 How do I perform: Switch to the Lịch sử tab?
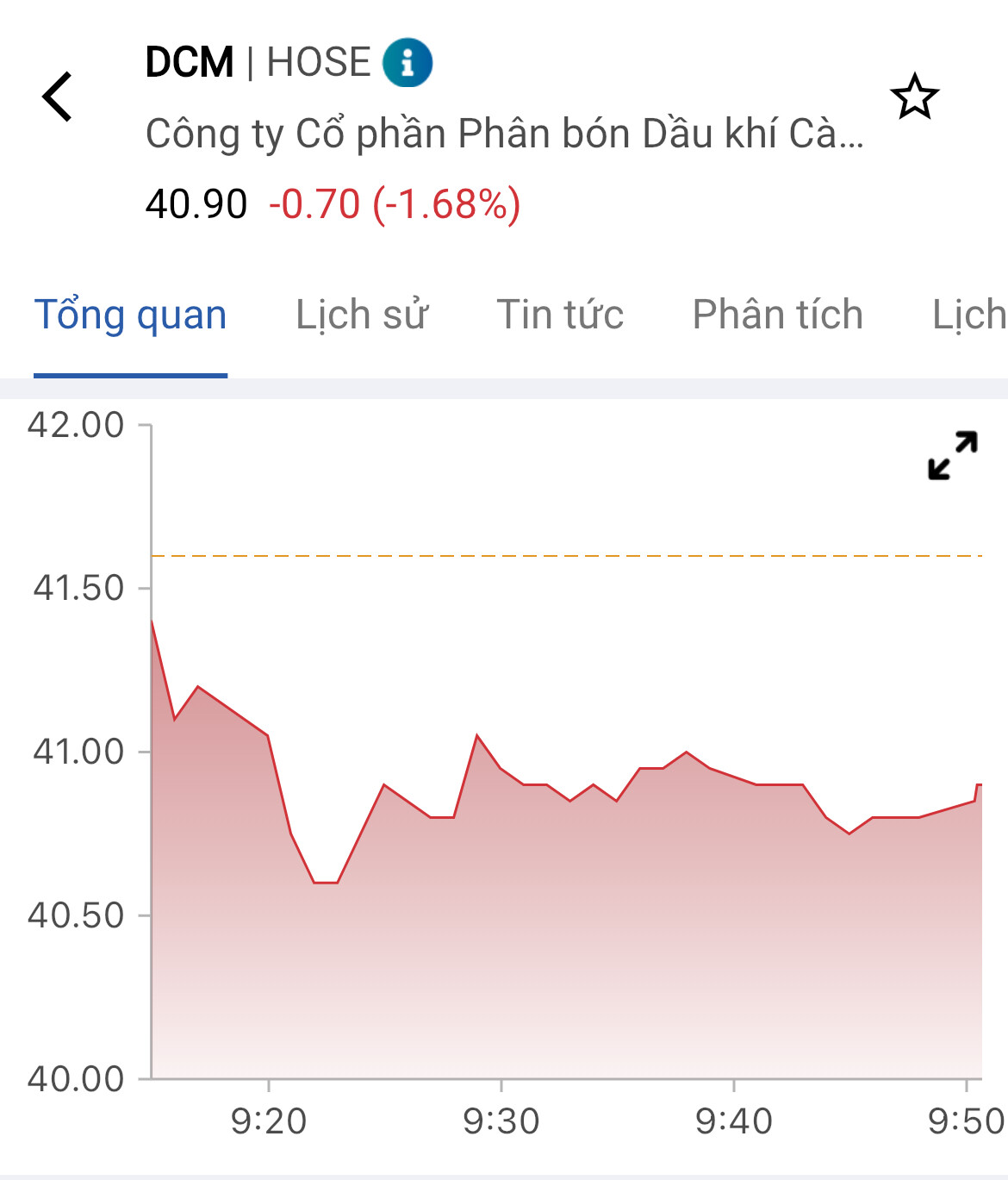pos(362,315)
